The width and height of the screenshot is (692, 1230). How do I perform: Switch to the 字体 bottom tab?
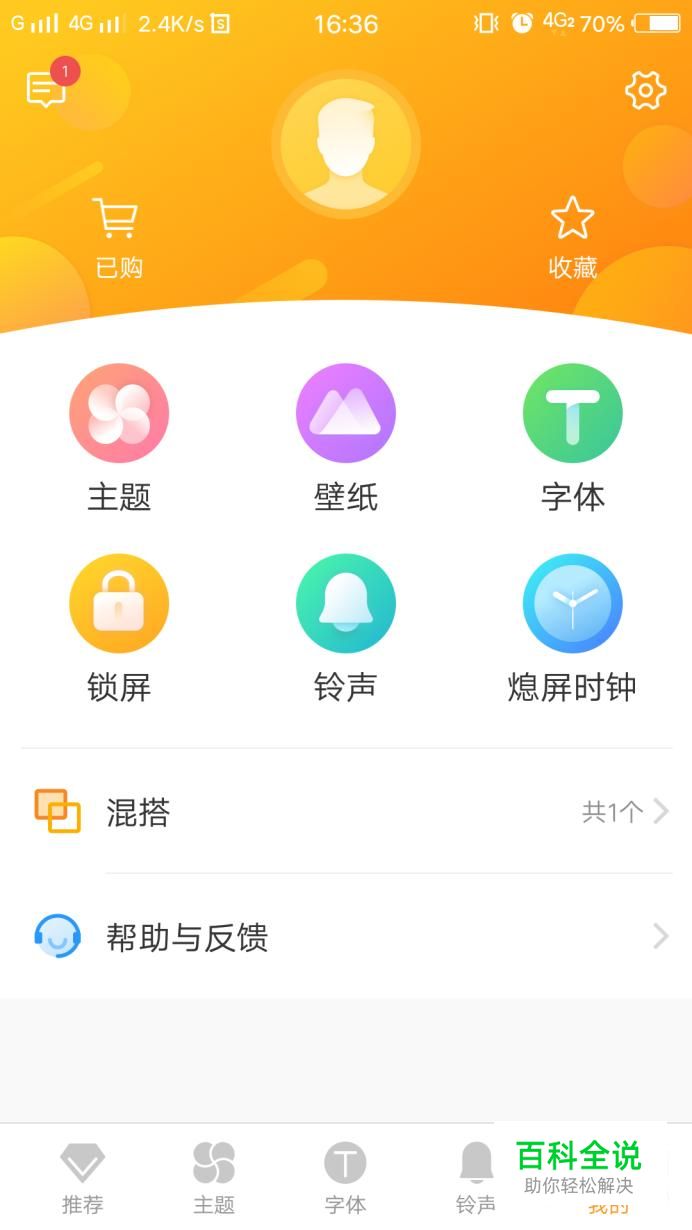[x=345, y=1178]
